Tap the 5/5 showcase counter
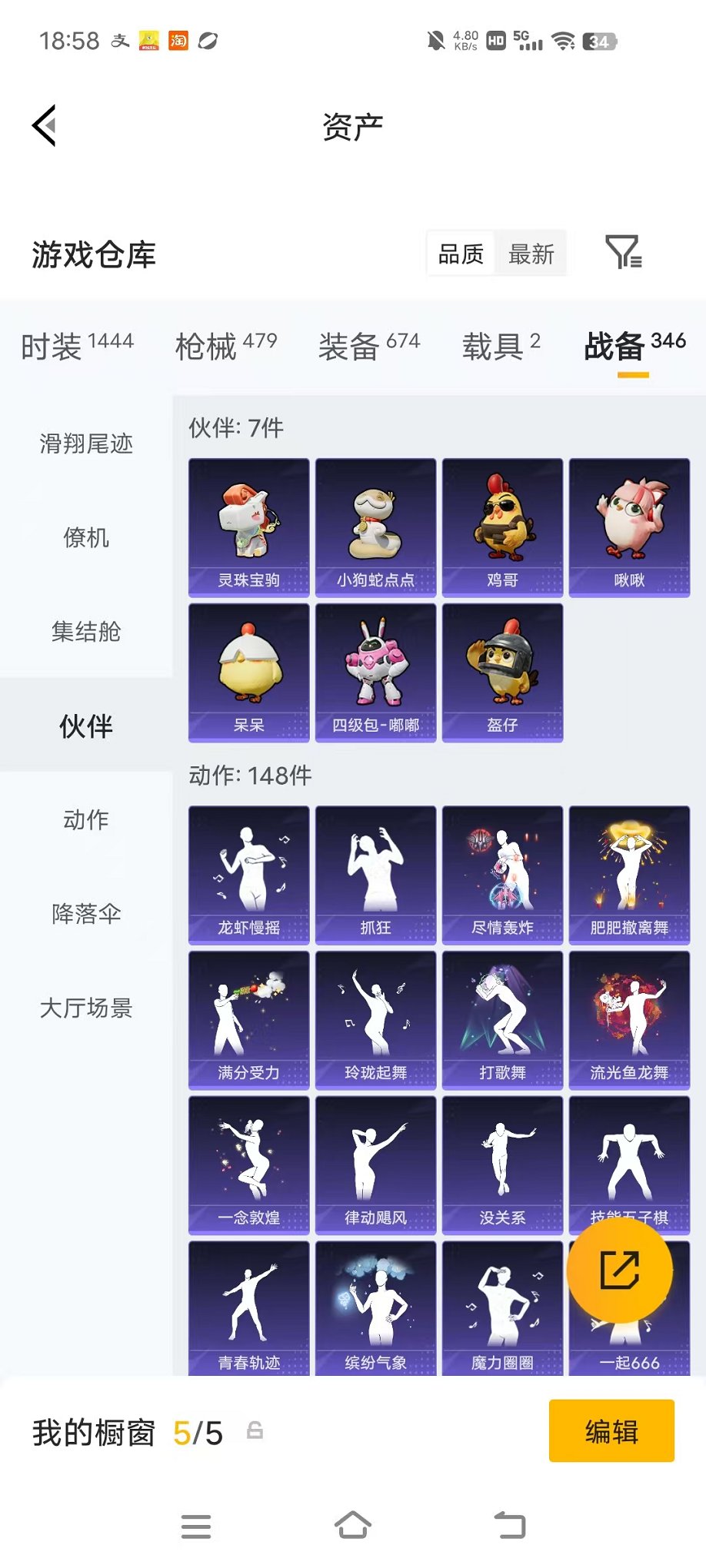The width and height of the screenshot is (706, 1568). 198,1430
